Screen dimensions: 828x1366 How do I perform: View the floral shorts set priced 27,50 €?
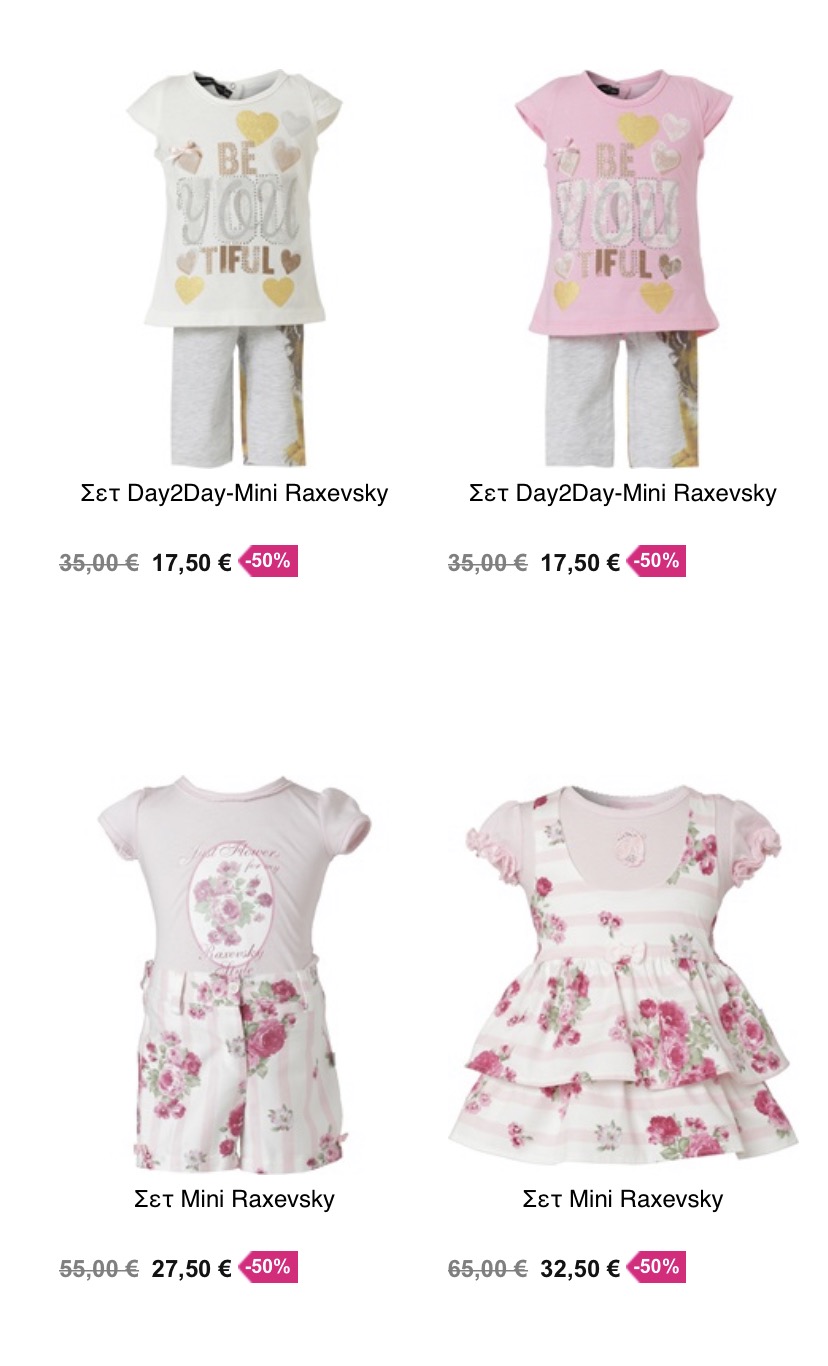click(x=234, y=970)
